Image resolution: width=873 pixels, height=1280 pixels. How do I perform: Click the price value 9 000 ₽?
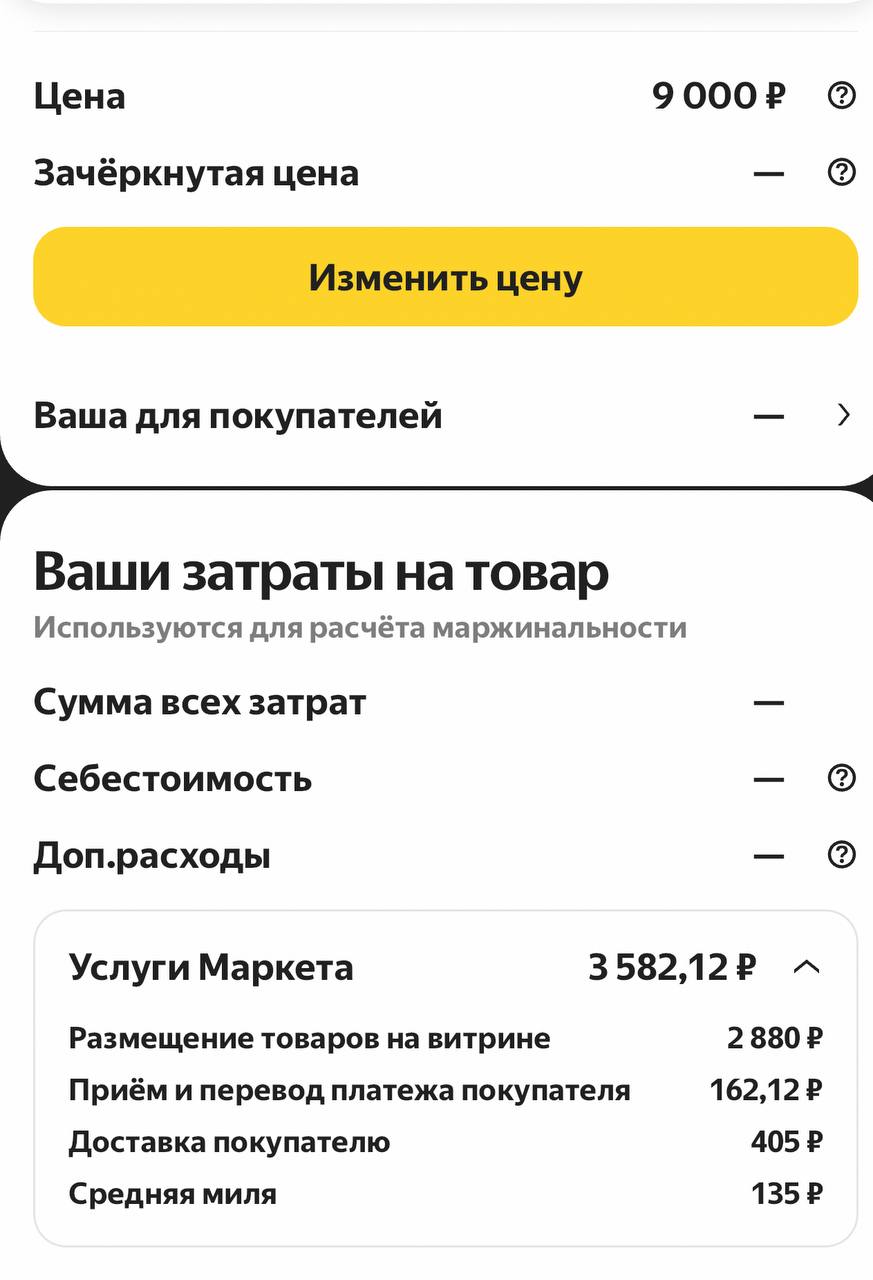click(x=718, y=95)
